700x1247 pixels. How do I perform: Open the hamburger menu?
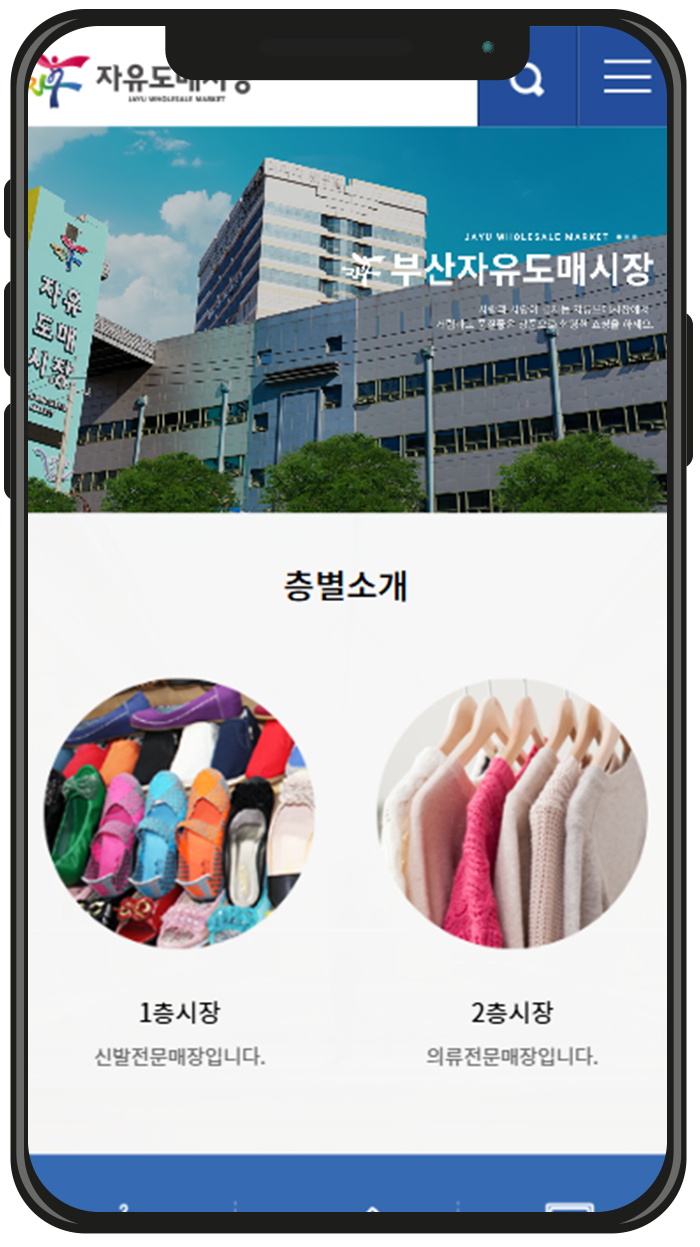[x=627, y=78]
